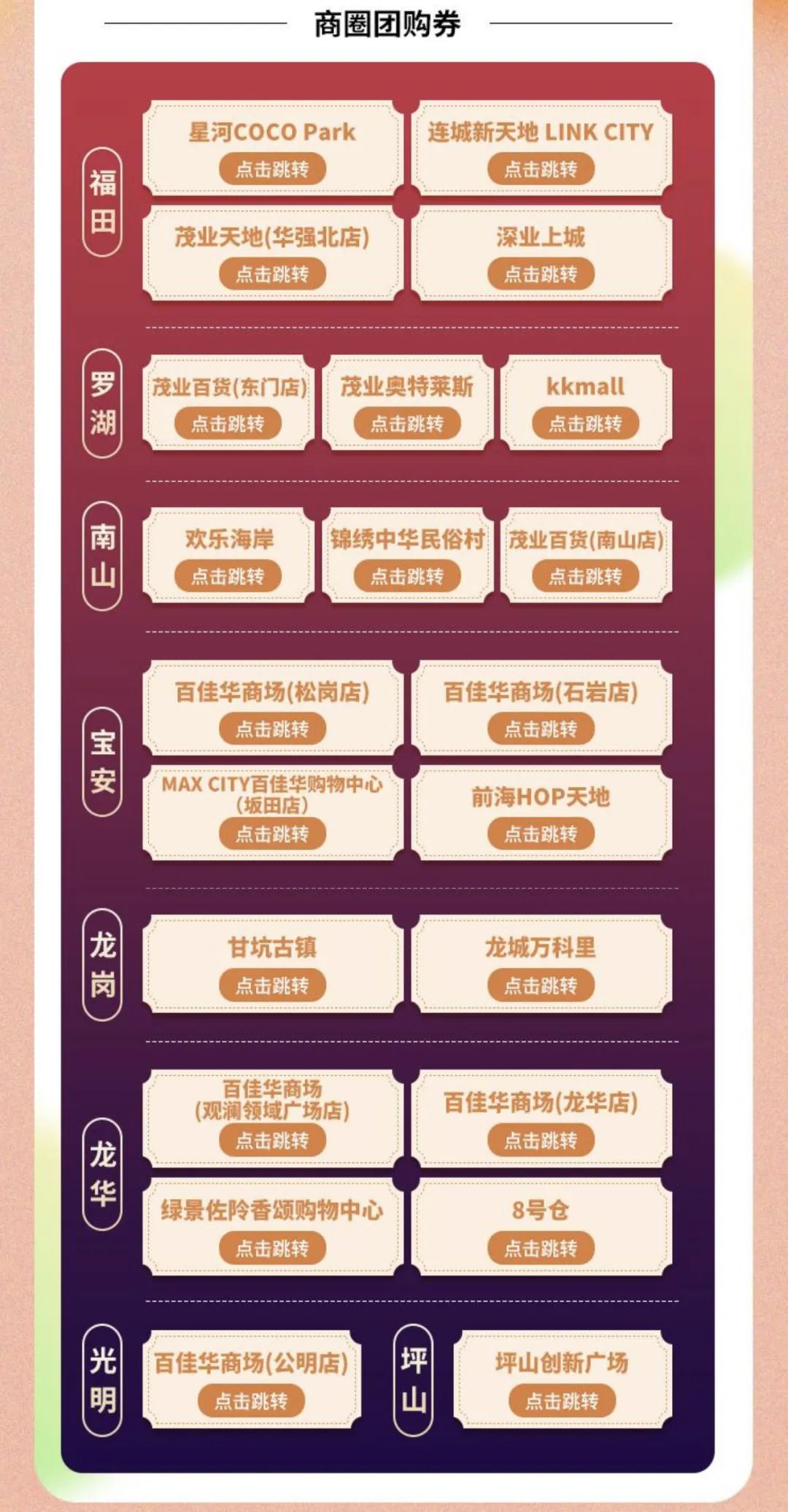Image resolution: width=788 pixels, height=1512 pixels.
Task: Open the kkmall coupon page
Action: [585, 424]
